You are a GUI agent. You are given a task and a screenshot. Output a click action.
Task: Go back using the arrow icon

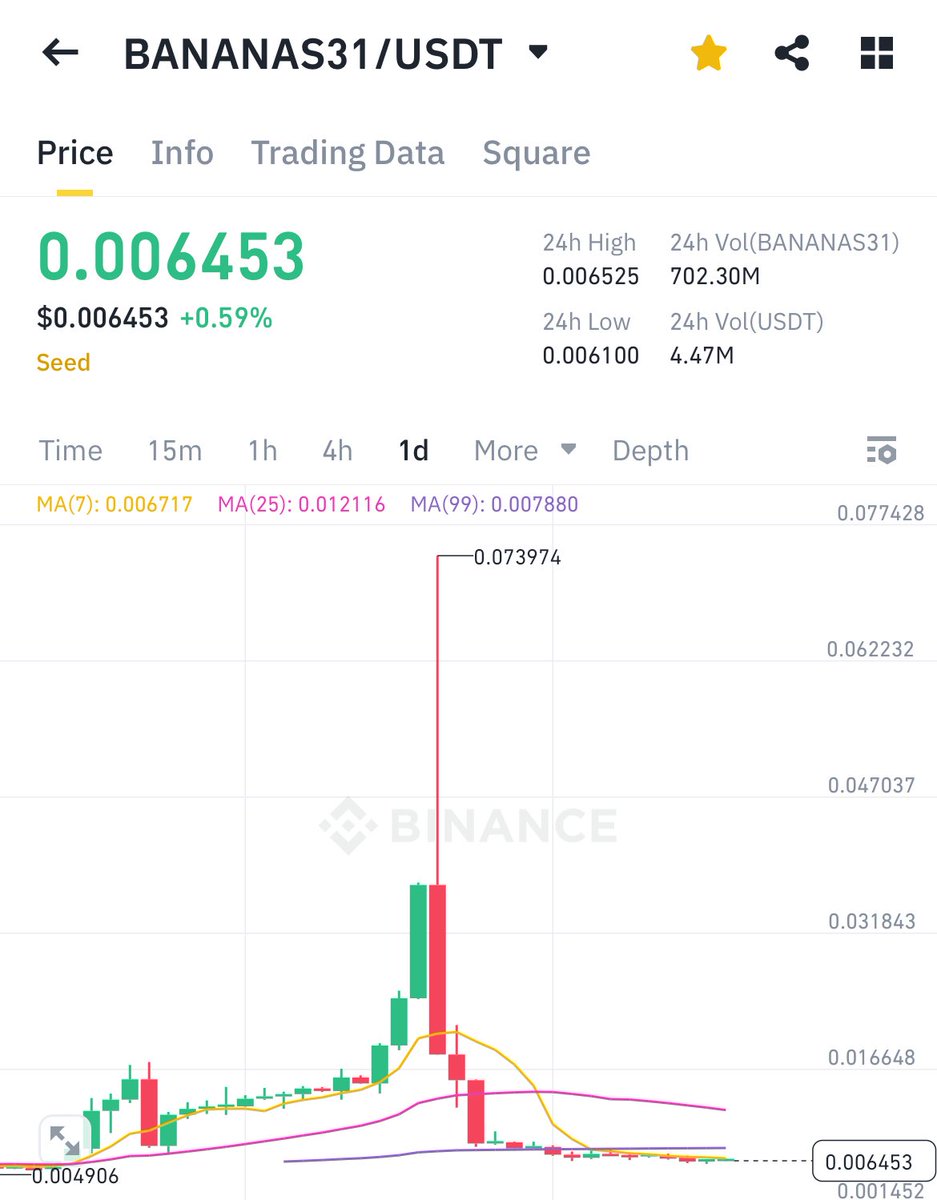coord(60,53)
